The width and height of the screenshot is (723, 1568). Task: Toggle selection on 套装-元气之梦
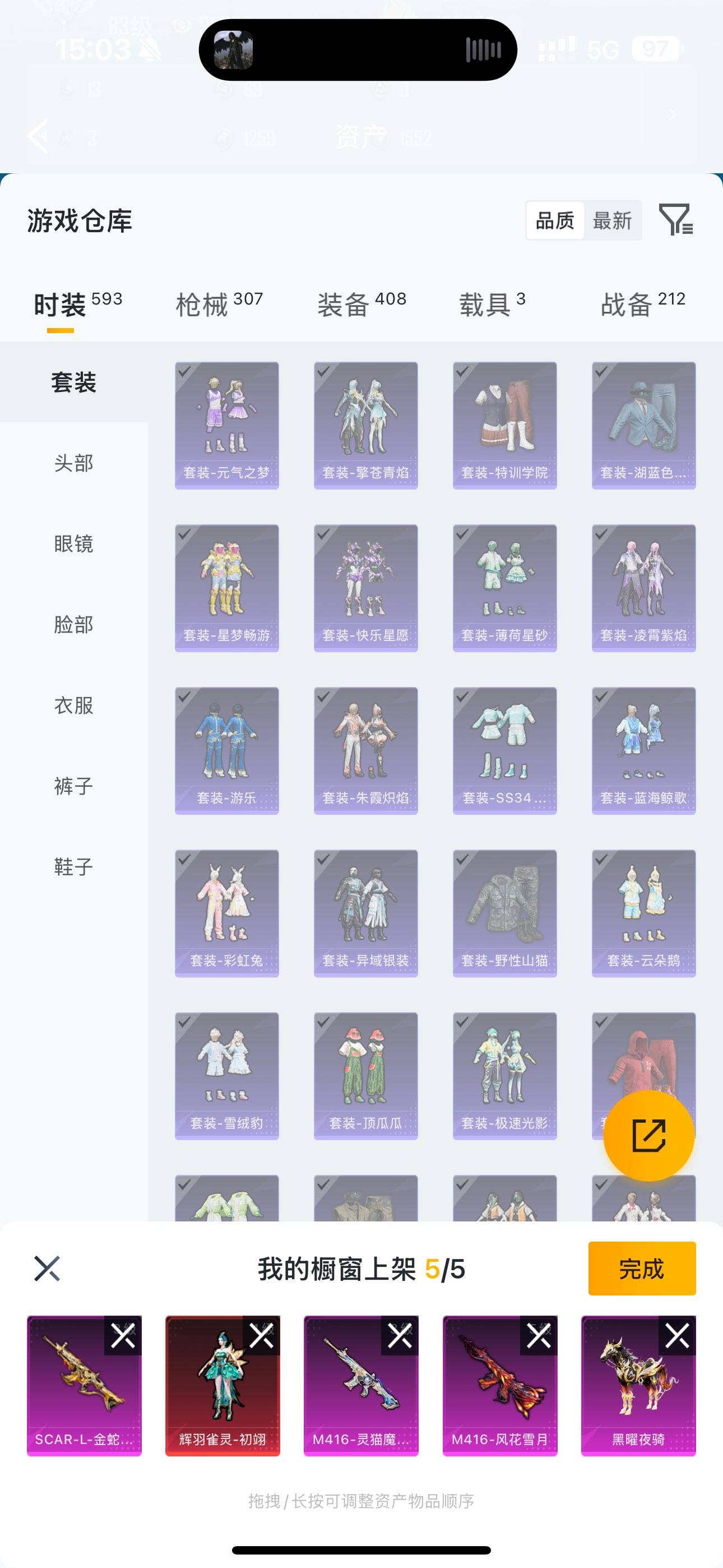tap(227, 425)
